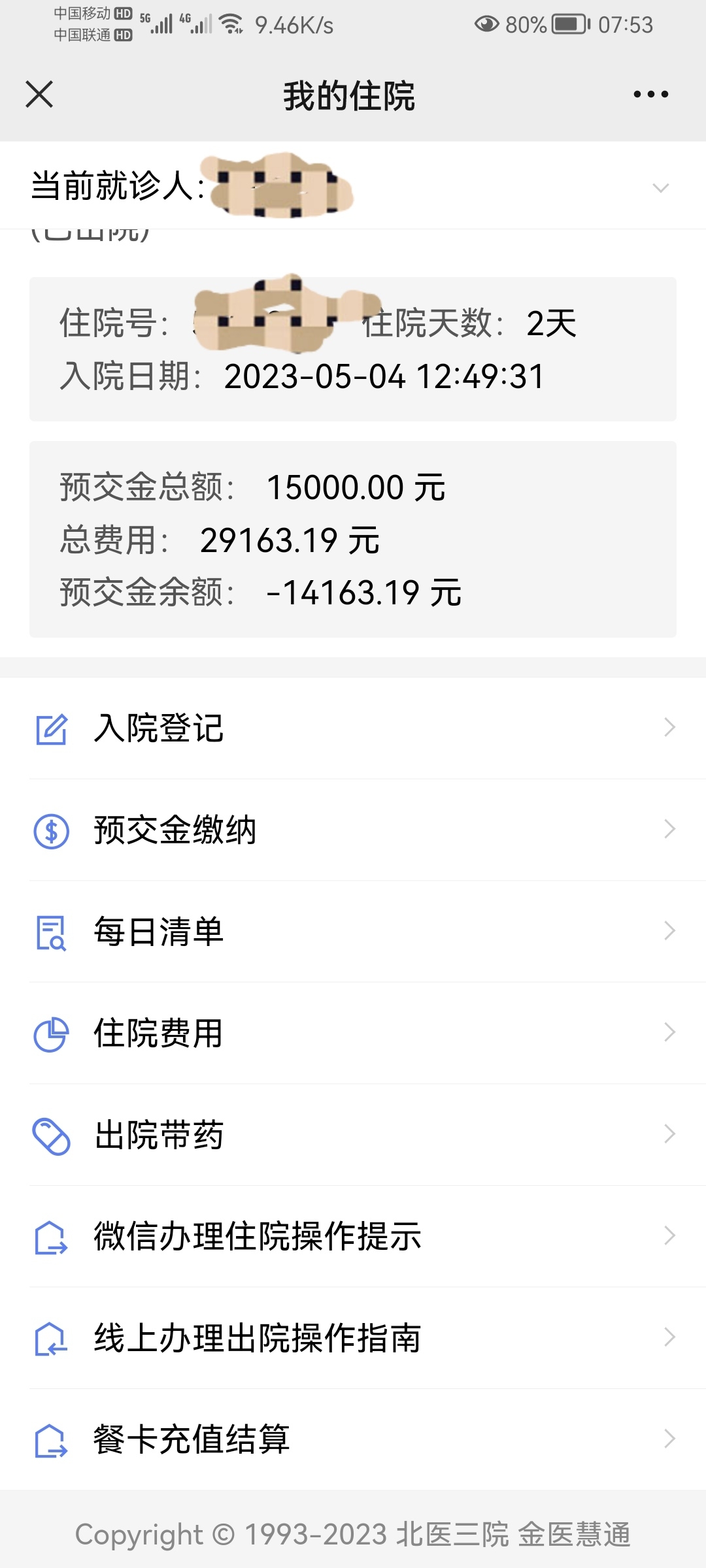The height and width of the screenshot is (1568, 706).
Task: Open 微信办理住院操作提示
Action: 353,1236
